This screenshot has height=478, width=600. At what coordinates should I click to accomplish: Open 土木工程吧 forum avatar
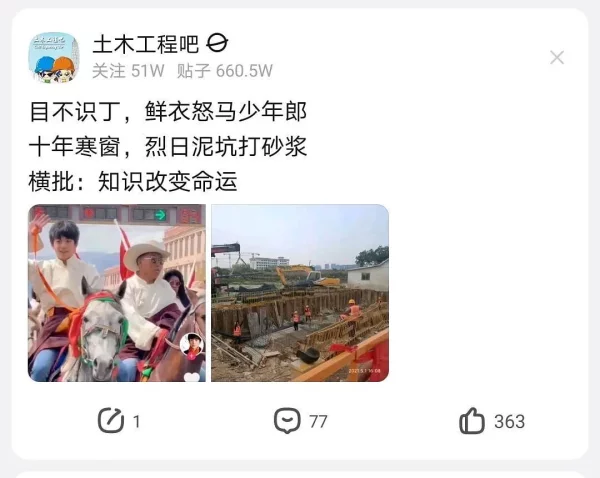(x=53, y=57)
